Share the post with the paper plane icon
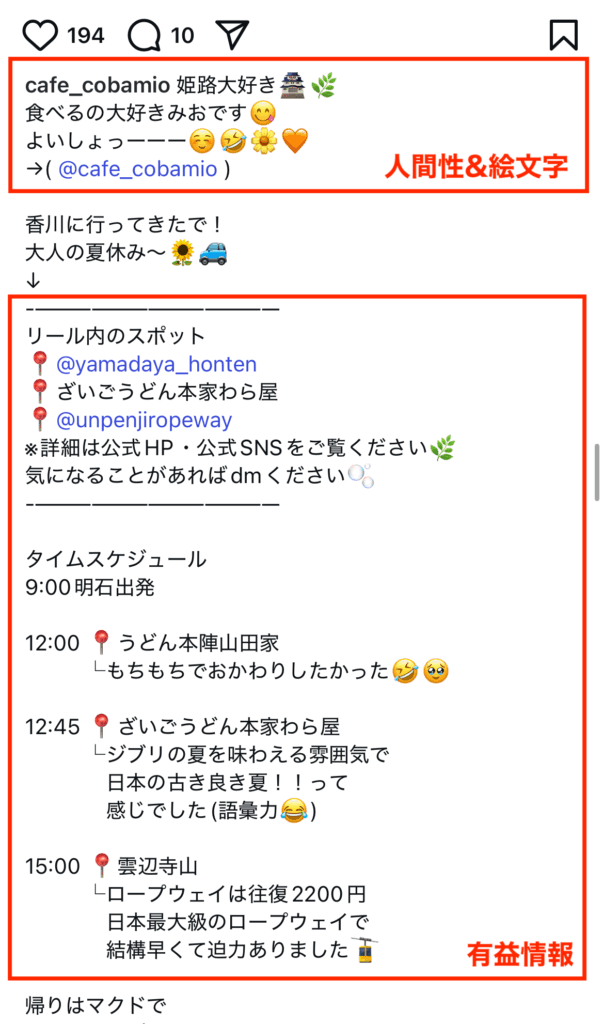Image resolution: width=603 pixels, height=1024 pixels. (232, 34)
